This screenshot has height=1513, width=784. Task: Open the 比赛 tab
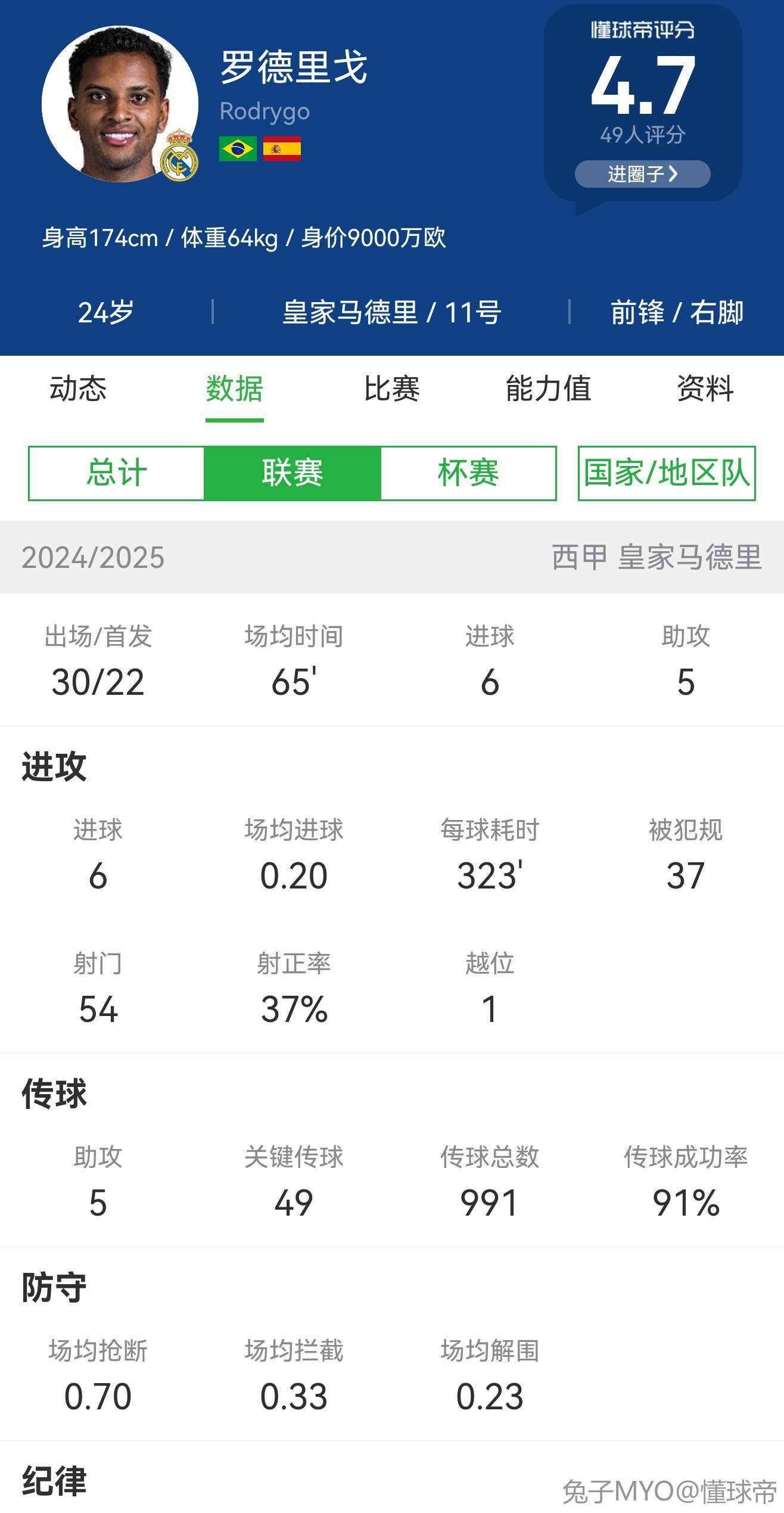[391, 389]
